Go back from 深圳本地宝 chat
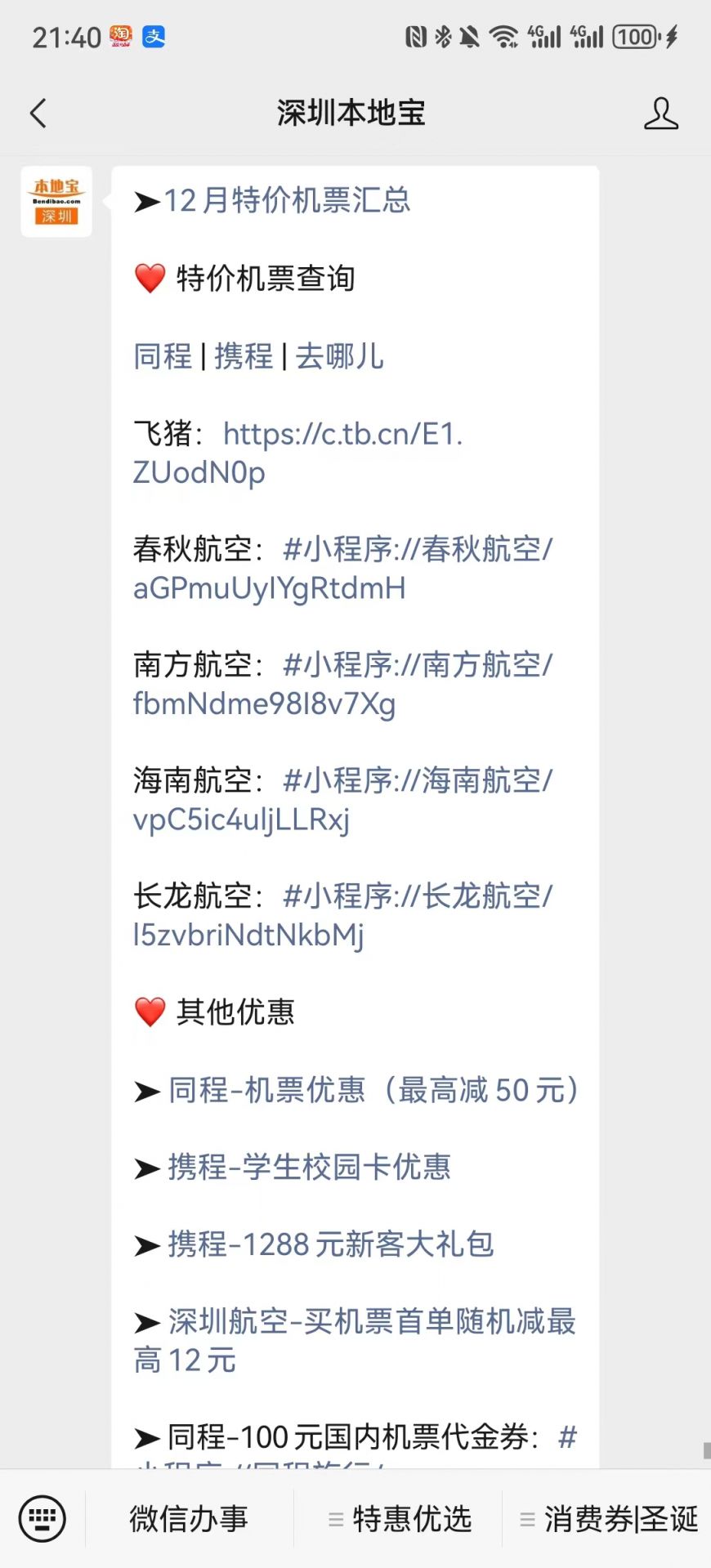 click(38, 114)
